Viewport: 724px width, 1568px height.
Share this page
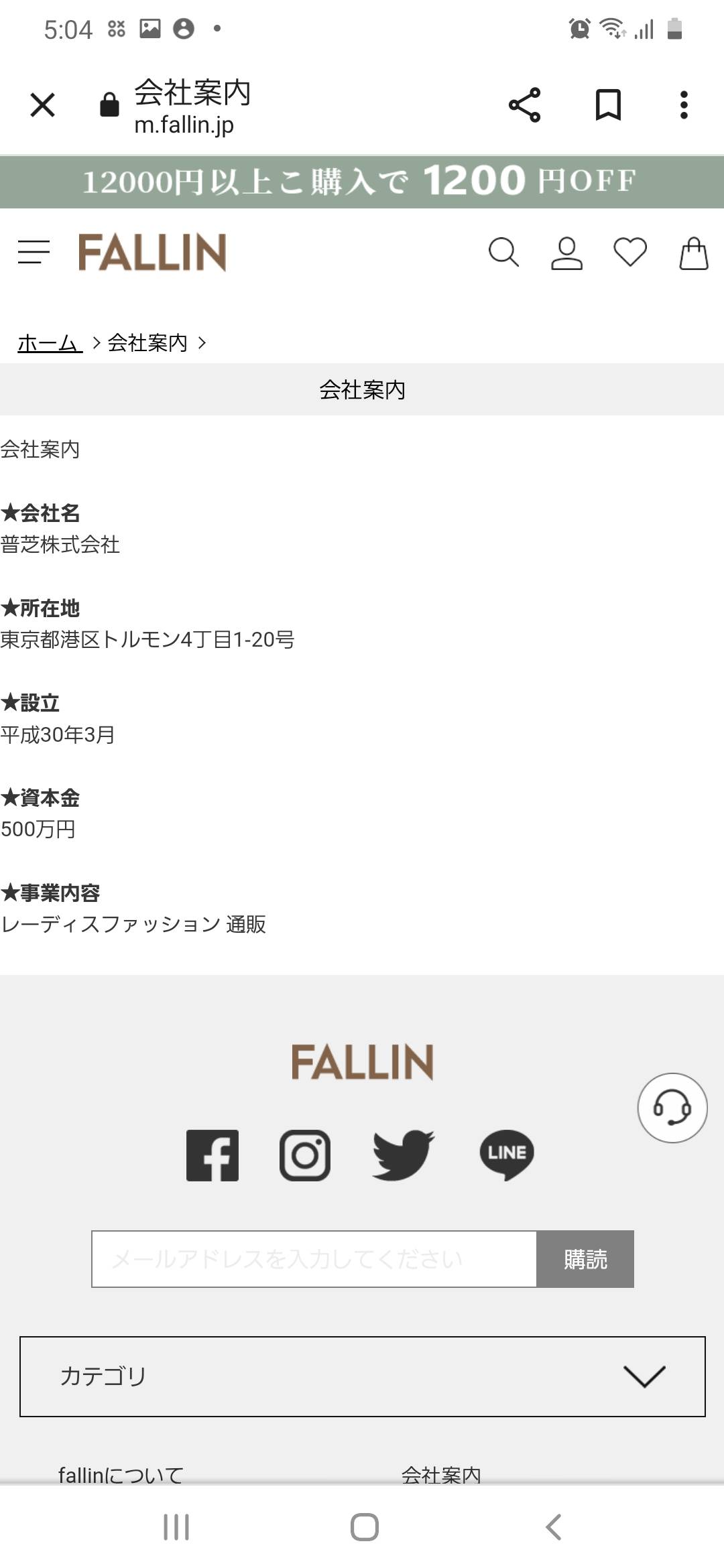coord(524,105)
